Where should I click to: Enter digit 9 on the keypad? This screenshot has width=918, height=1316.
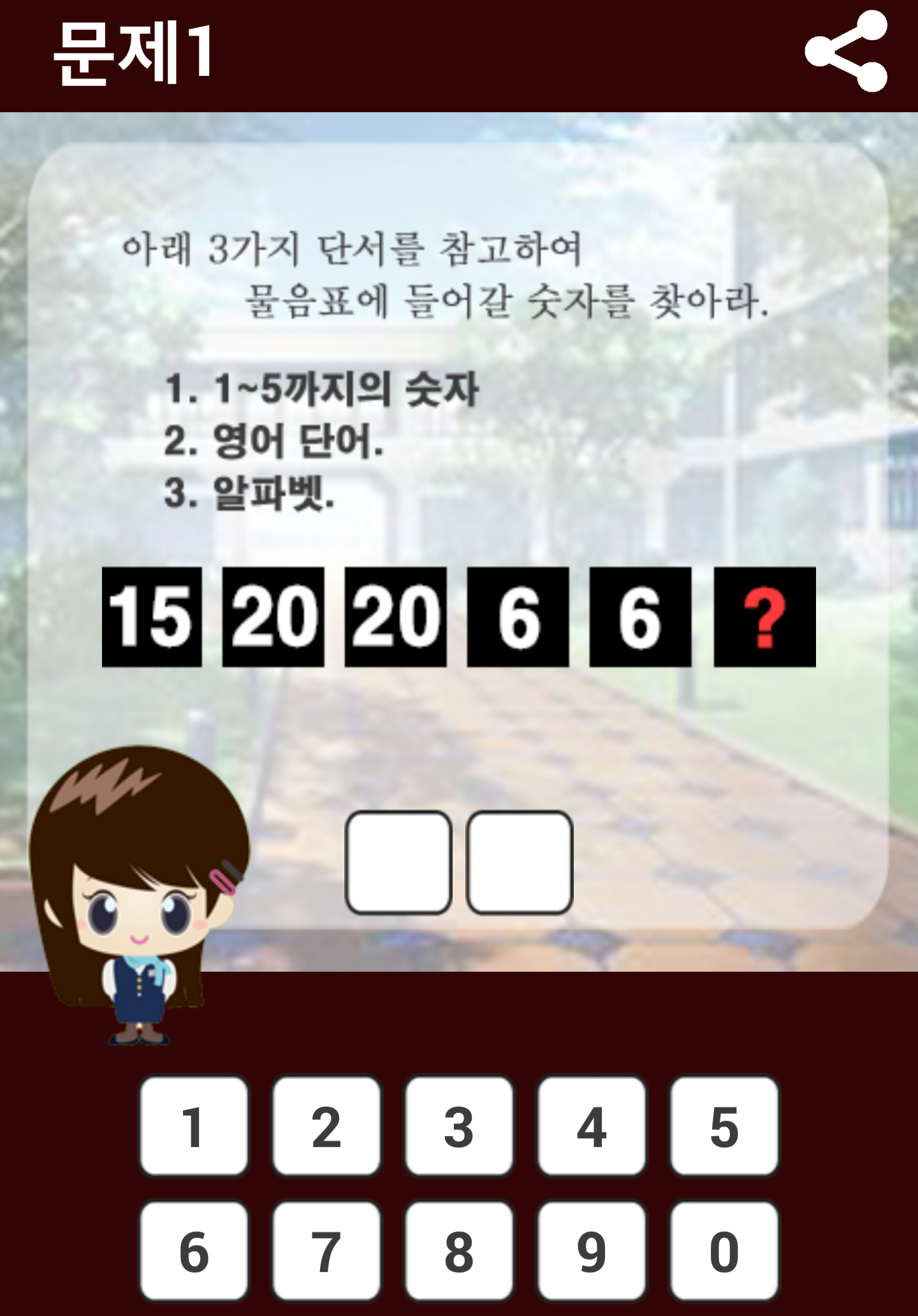tap(592, 1251)
